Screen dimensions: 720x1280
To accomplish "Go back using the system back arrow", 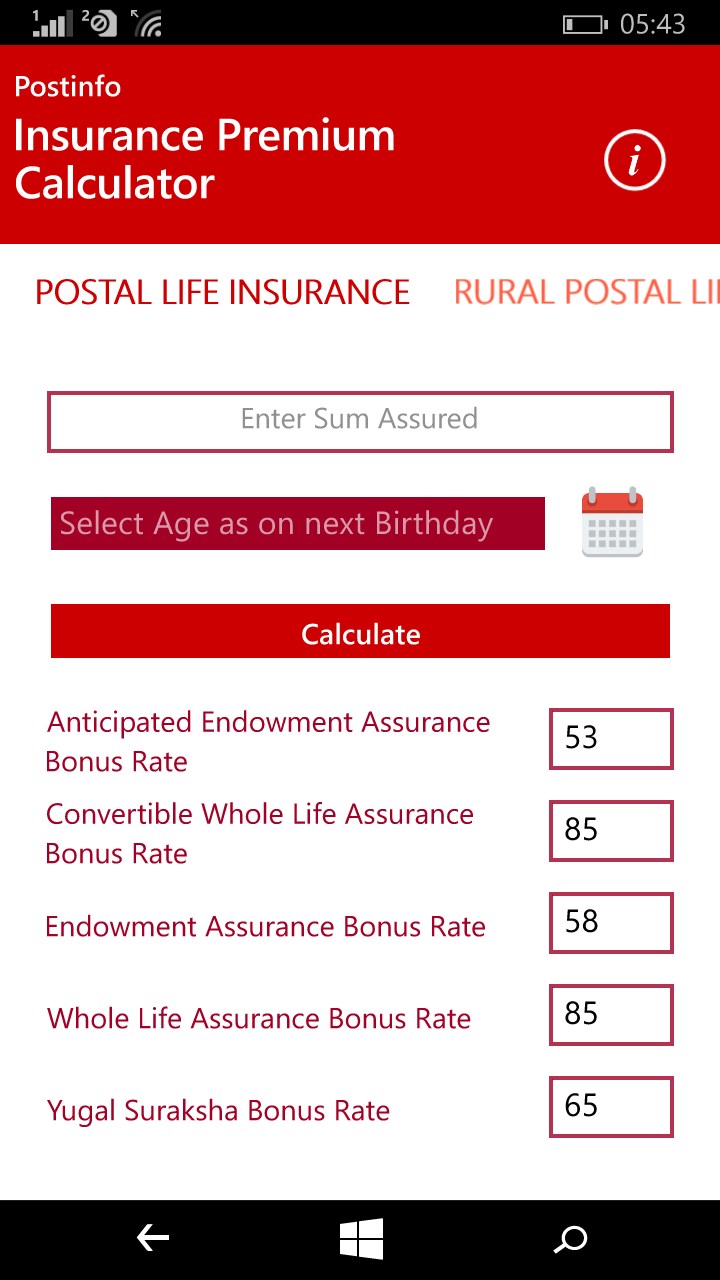I will pyautogui.click(x=152, y=1240).
